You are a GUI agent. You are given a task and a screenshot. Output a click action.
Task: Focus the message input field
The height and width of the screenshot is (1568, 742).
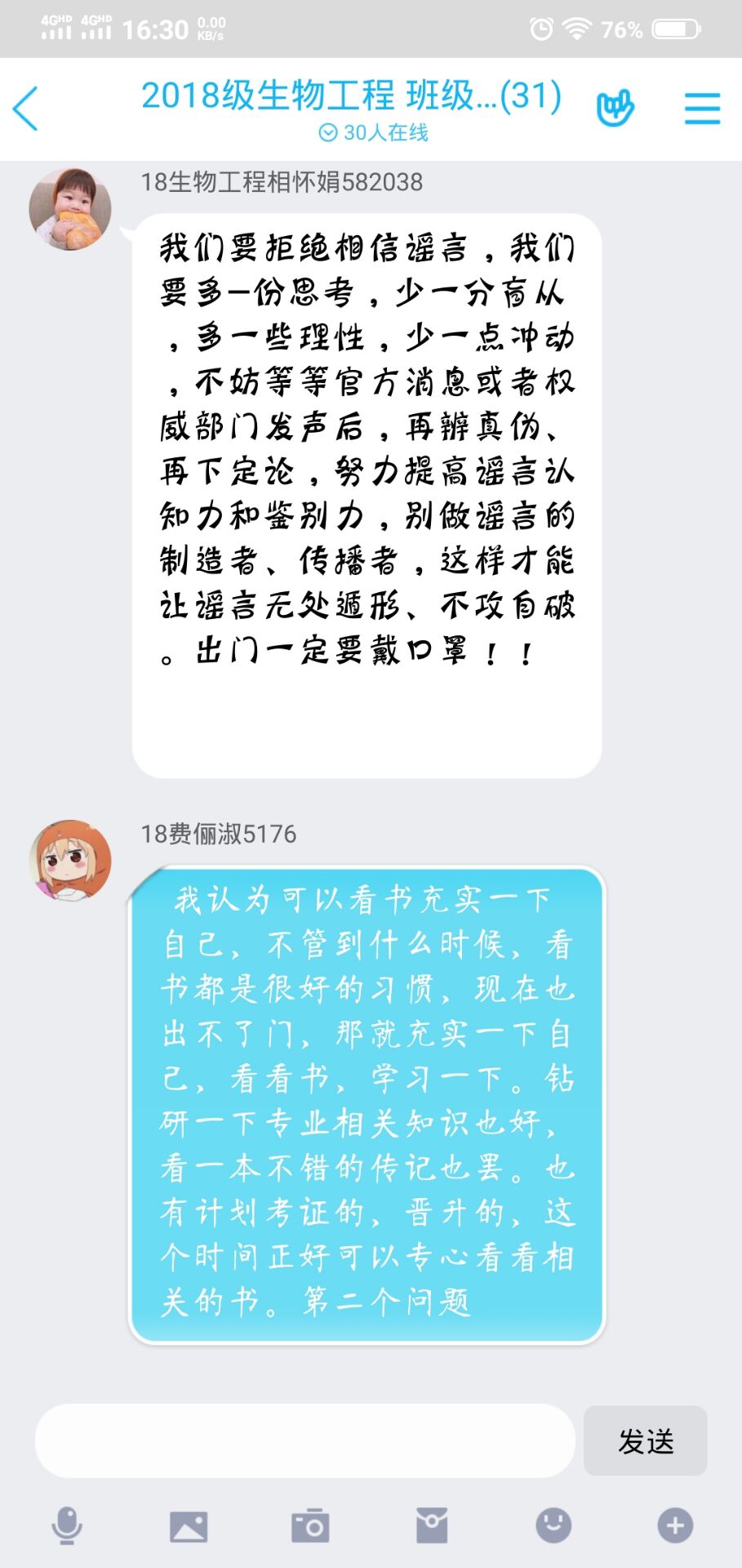(304, 1441)
